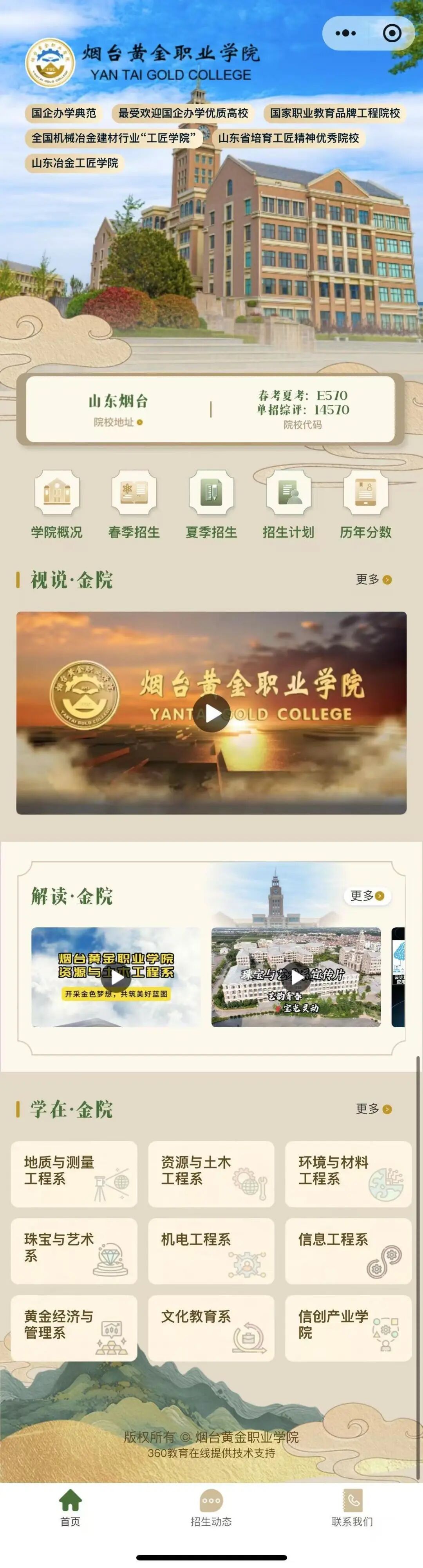This screenshot has height=1568, width=423.
Task: Tap 更多 in the 解读·金院 card
Action: point(367,896)
